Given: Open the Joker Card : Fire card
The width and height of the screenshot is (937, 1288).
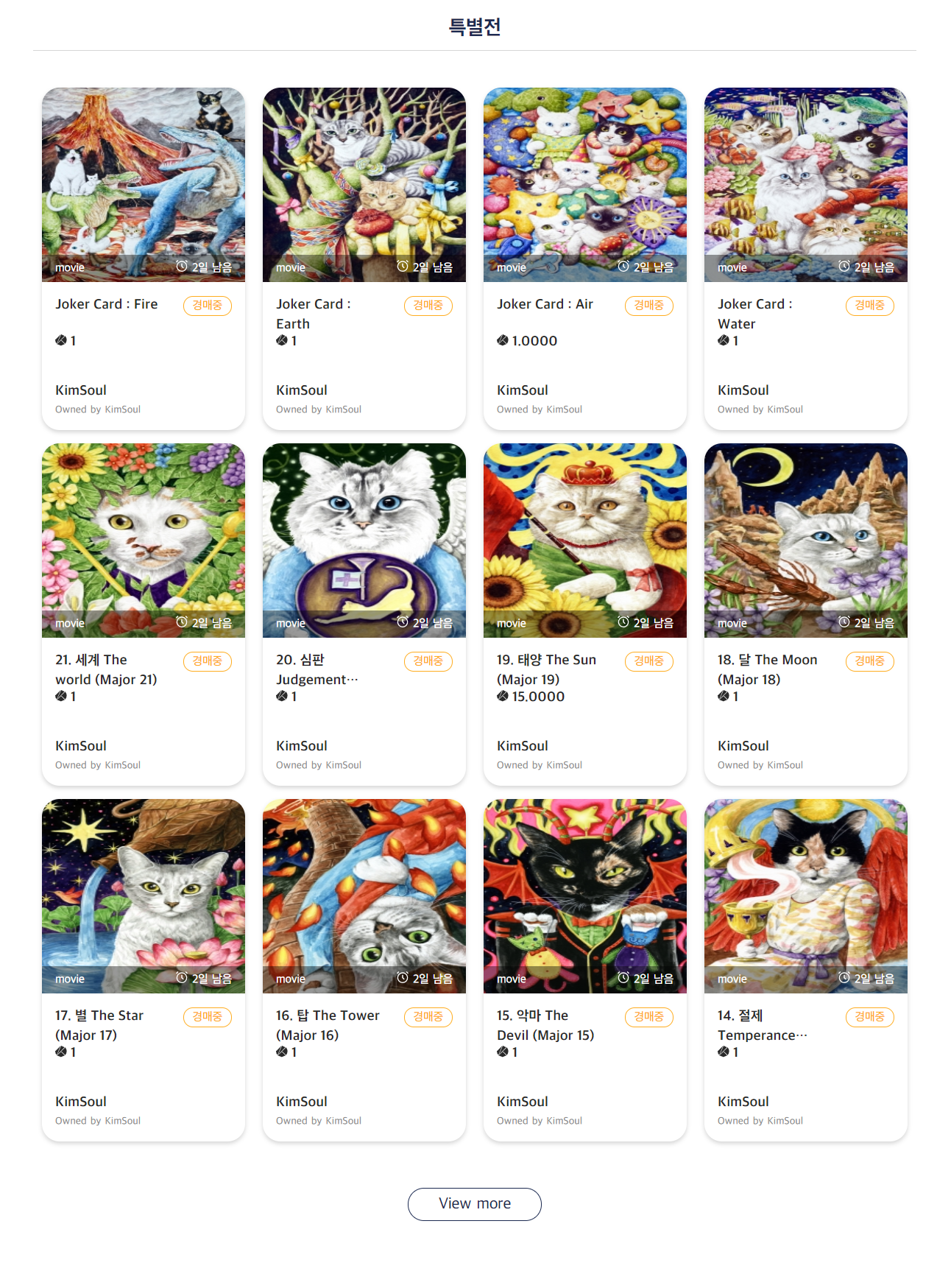Looking at the screenshot, I should [144, 184].
